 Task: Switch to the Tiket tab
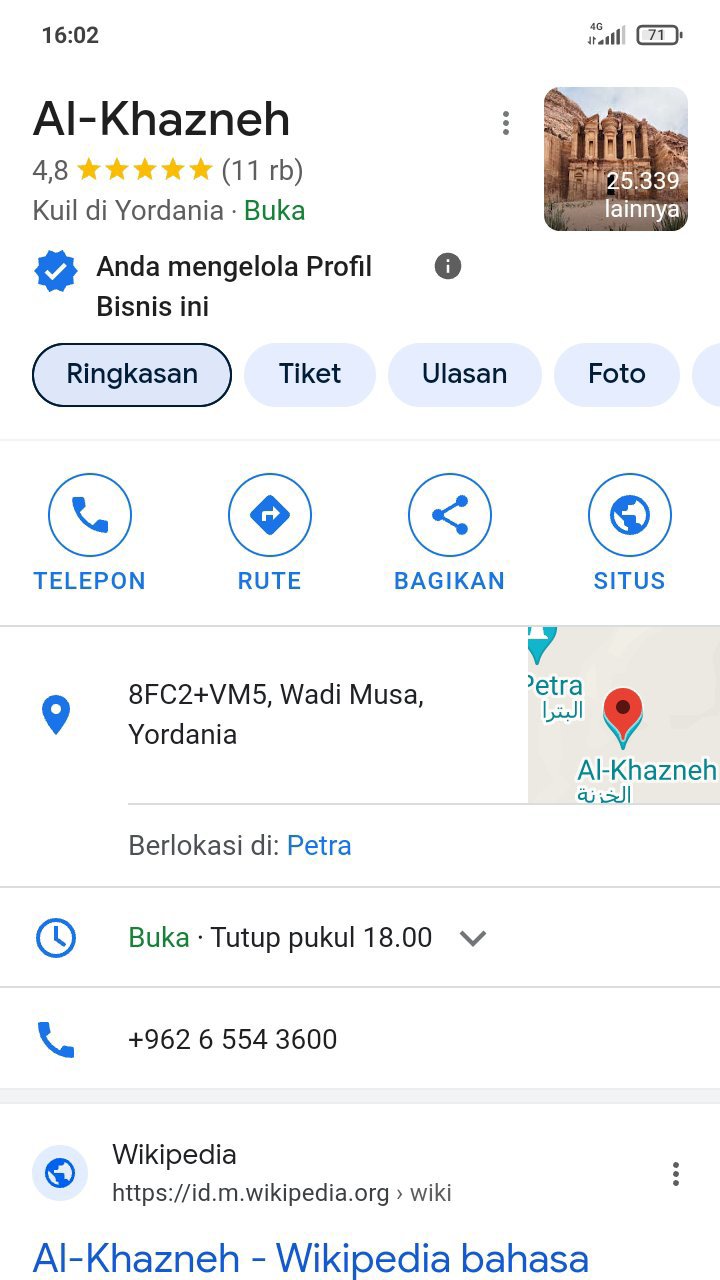[310, 374]
